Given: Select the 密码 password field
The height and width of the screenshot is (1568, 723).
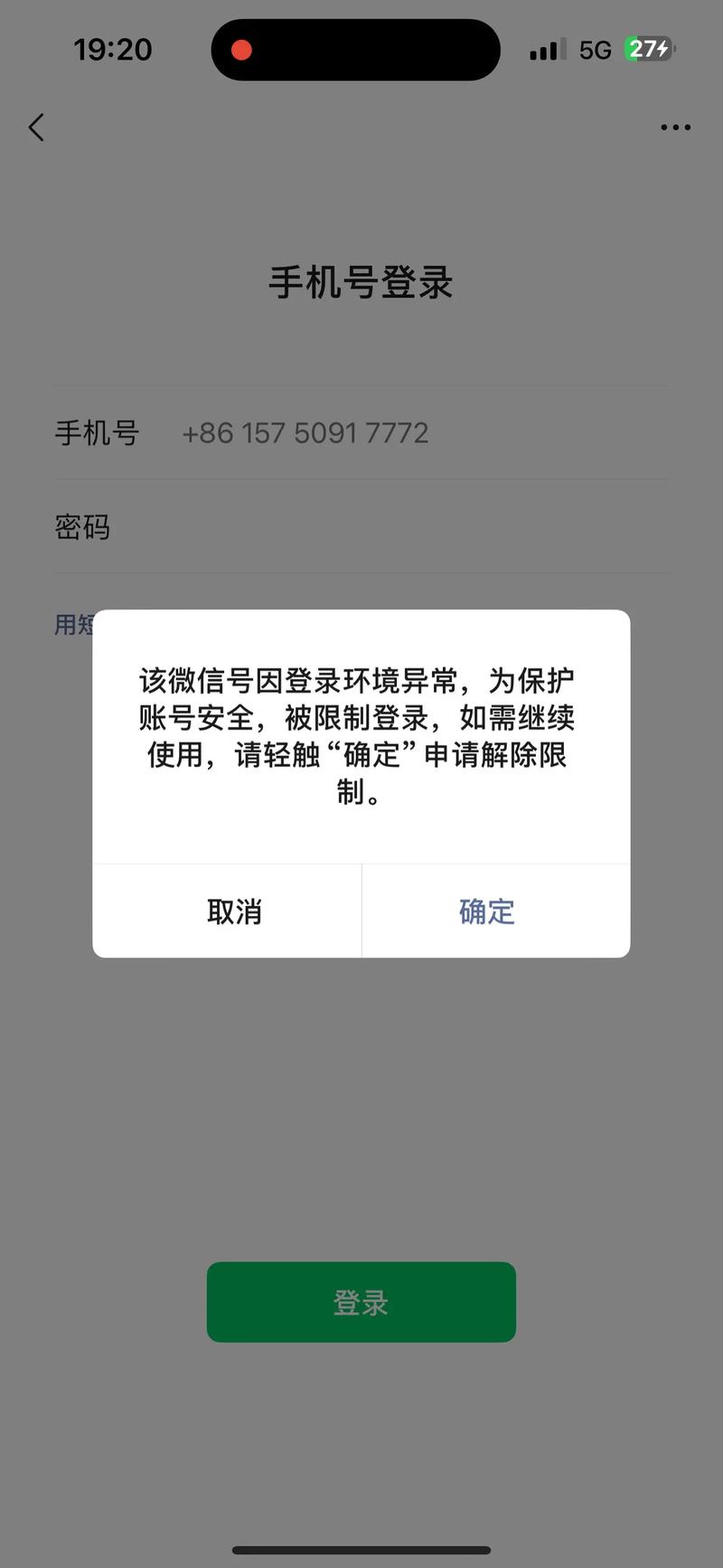Looking at the screenshot, I should tap(361, 527).
